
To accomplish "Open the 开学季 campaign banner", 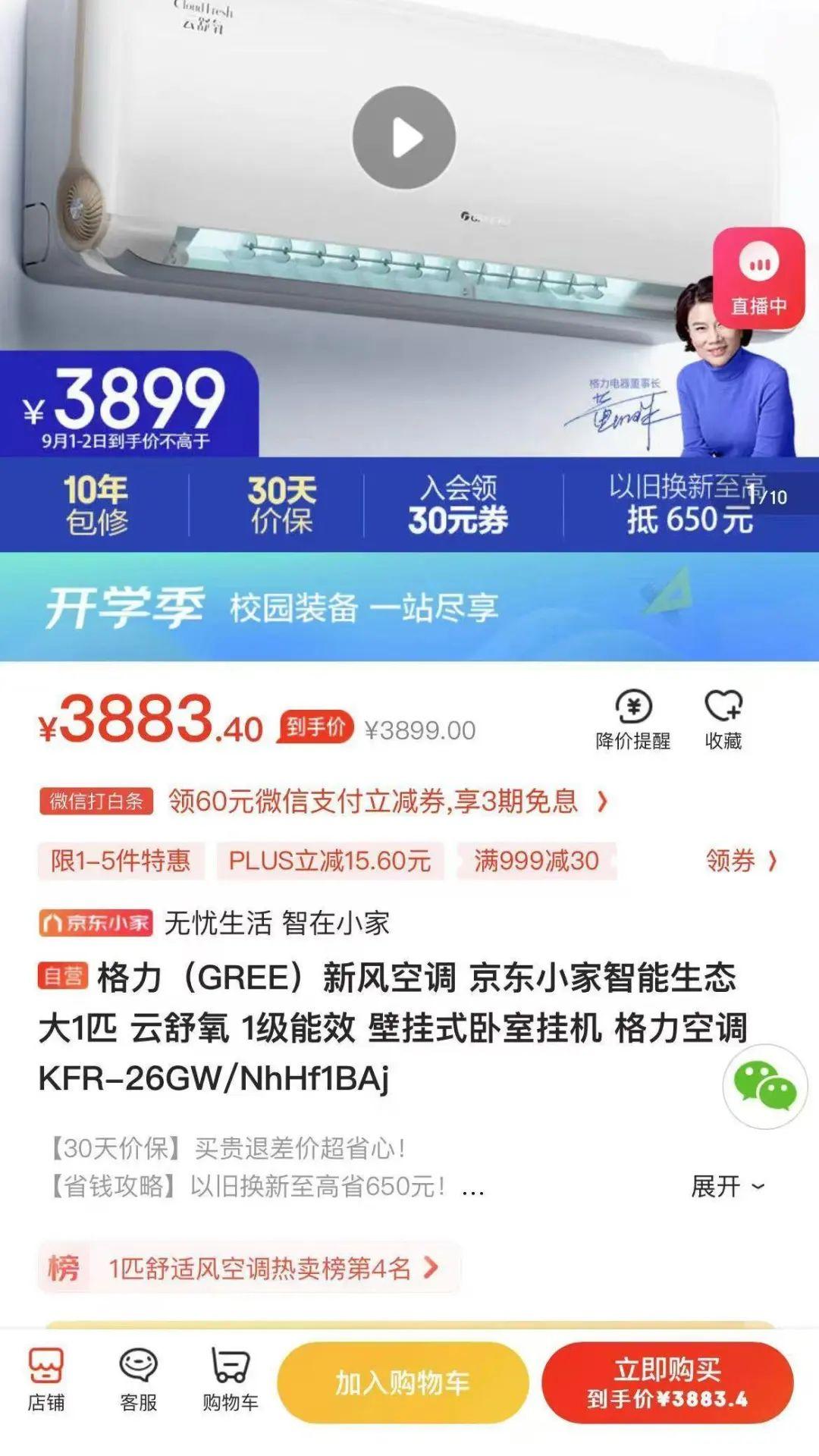I will tap(409, 607).
